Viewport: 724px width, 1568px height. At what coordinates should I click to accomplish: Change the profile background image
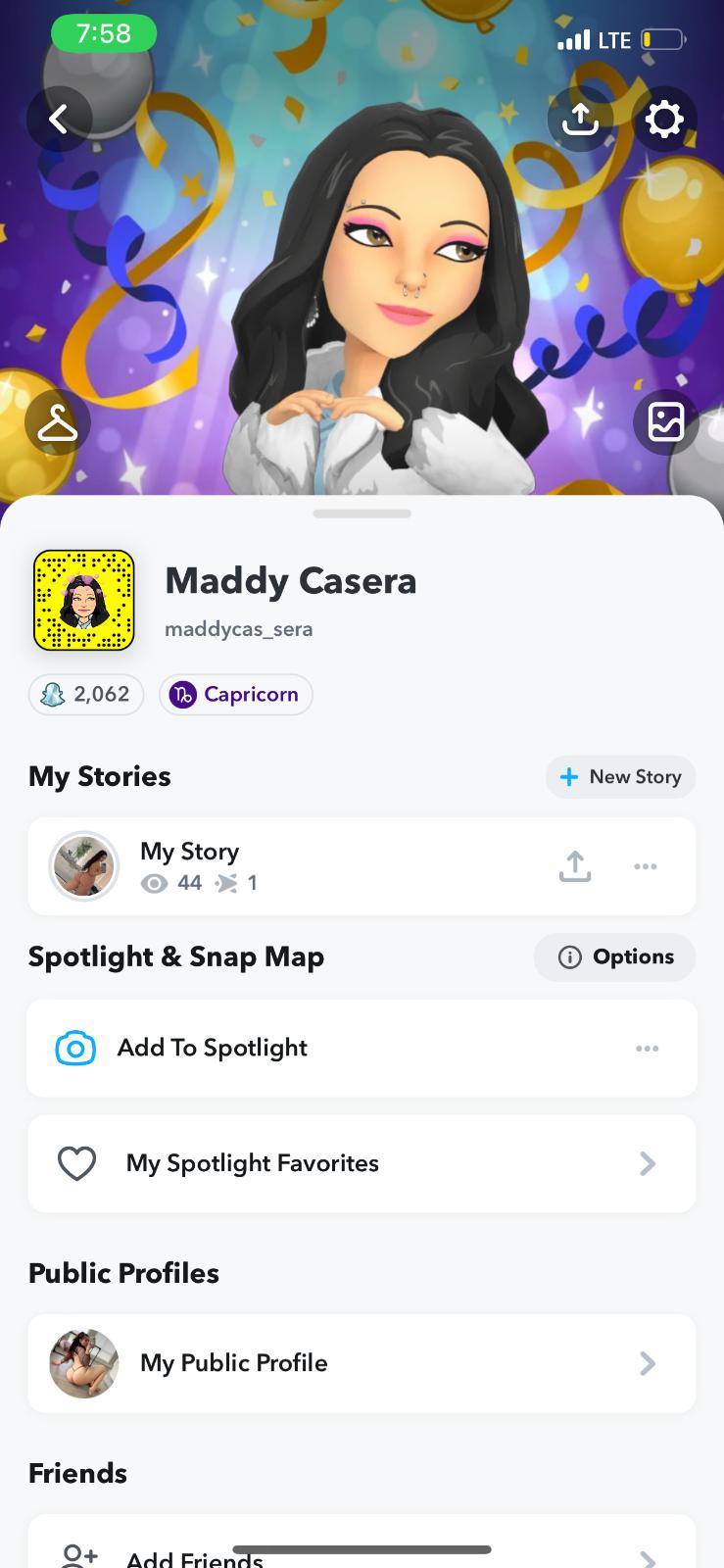(x=665, y=423)
